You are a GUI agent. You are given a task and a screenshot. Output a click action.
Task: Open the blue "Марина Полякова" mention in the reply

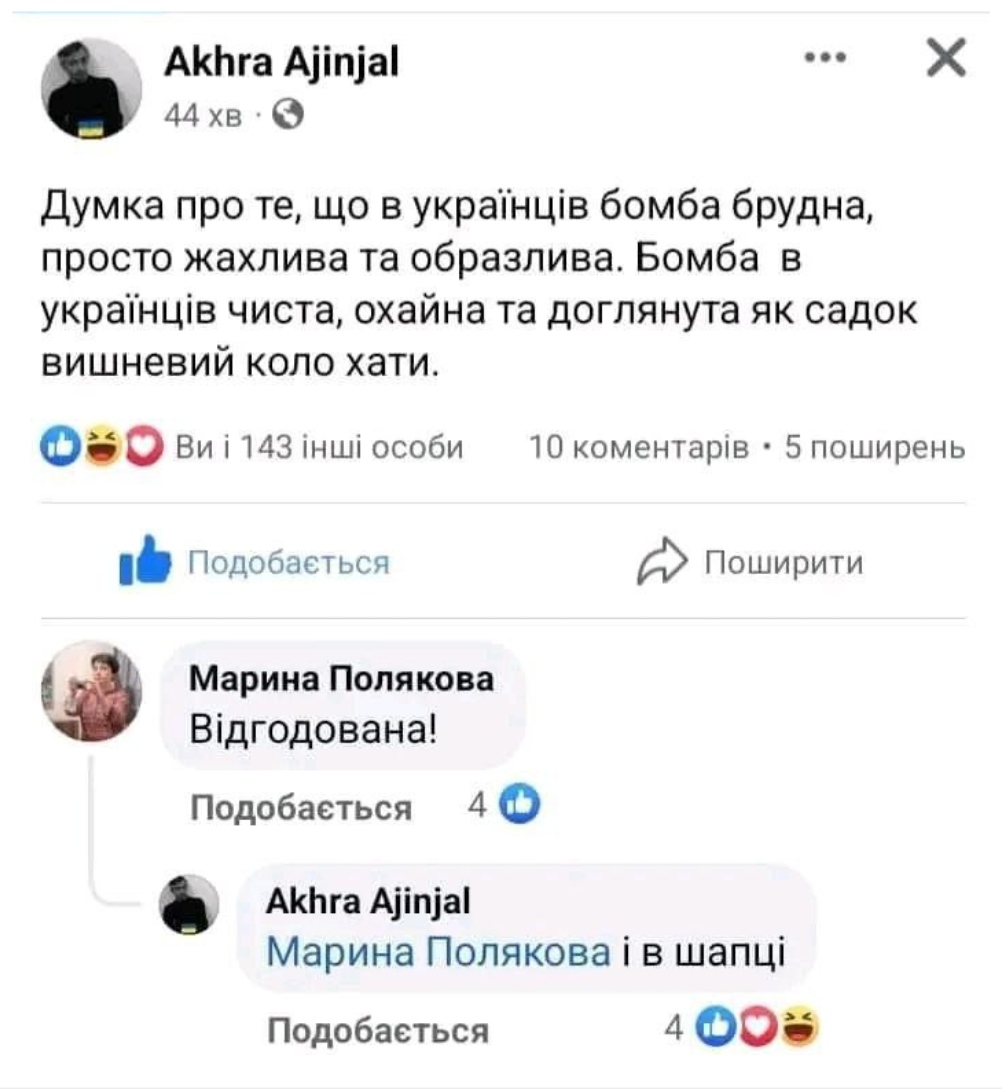438,951
